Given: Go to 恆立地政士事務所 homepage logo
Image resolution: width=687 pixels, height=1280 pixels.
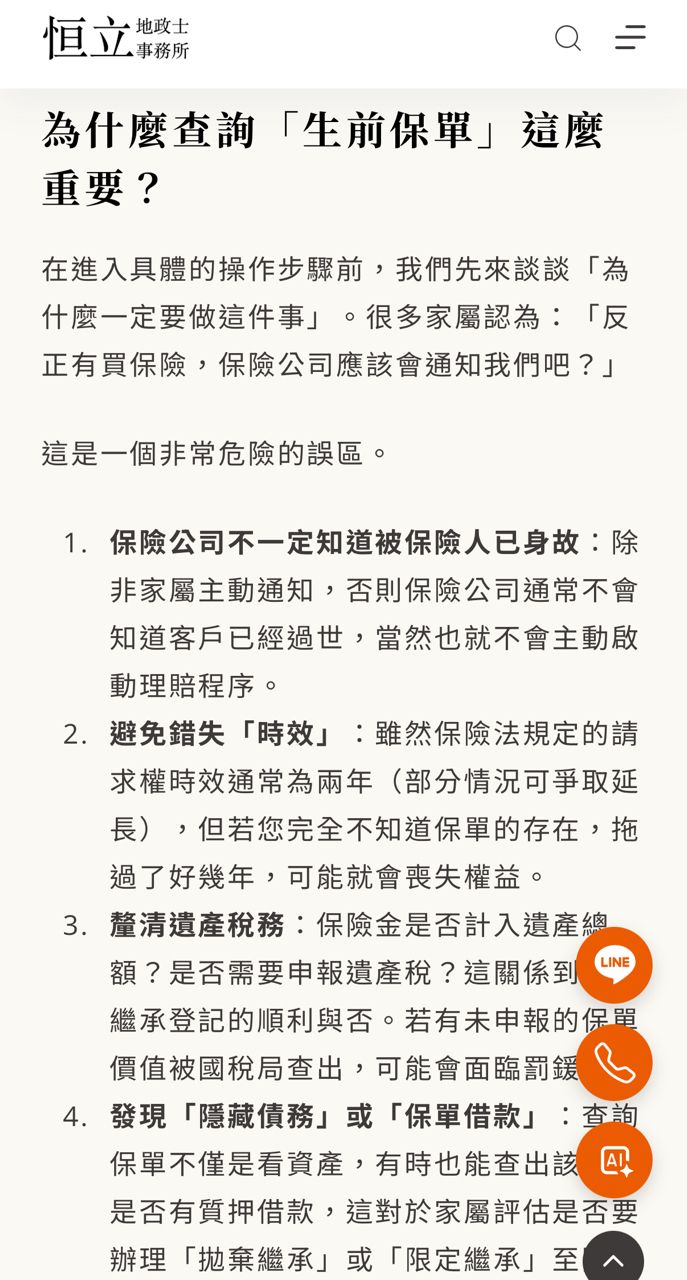Looking at the screenshot, I should pos(116,38).
